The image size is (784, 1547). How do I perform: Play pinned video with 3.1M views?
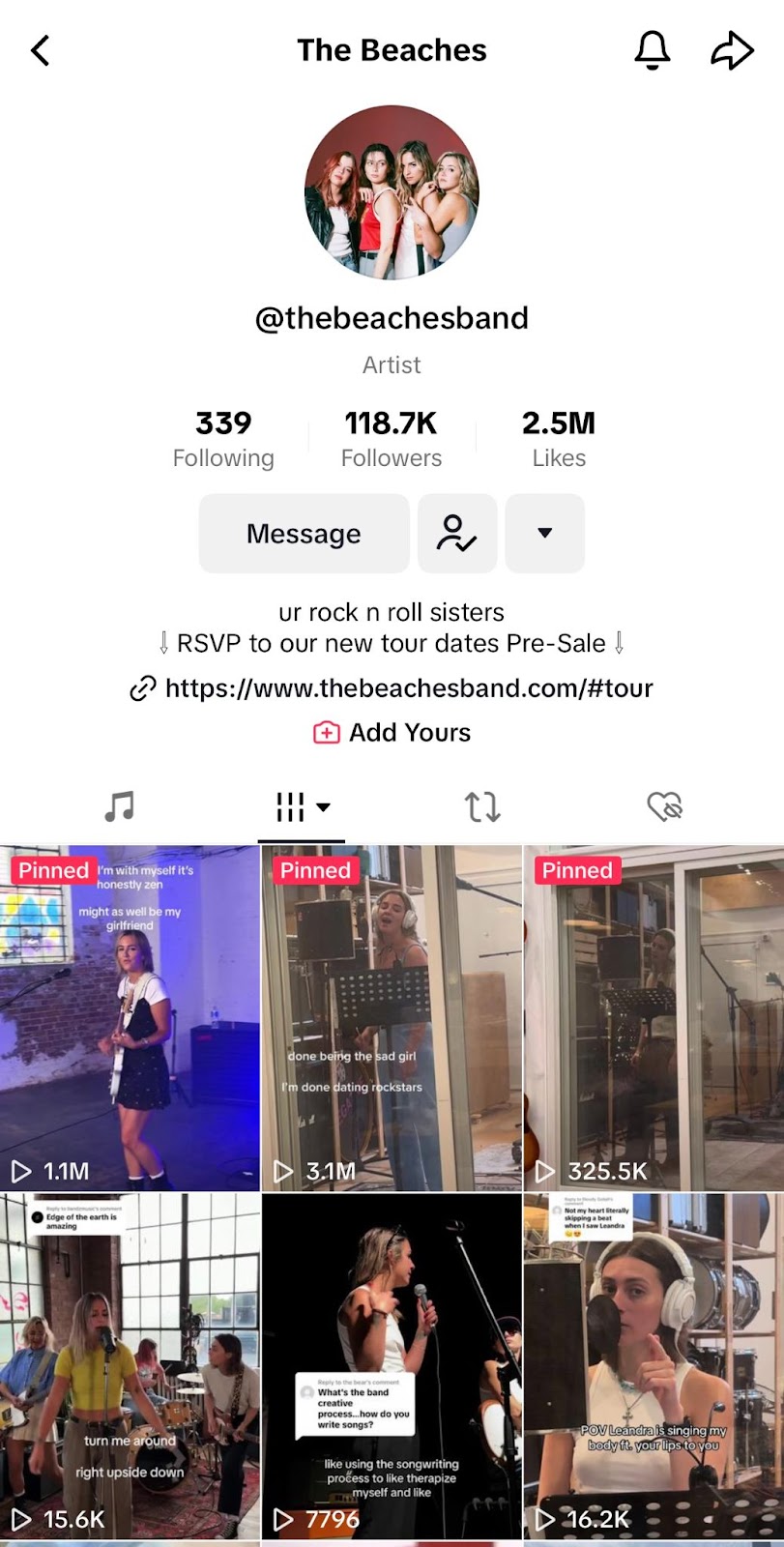(x=392, y=1018)
